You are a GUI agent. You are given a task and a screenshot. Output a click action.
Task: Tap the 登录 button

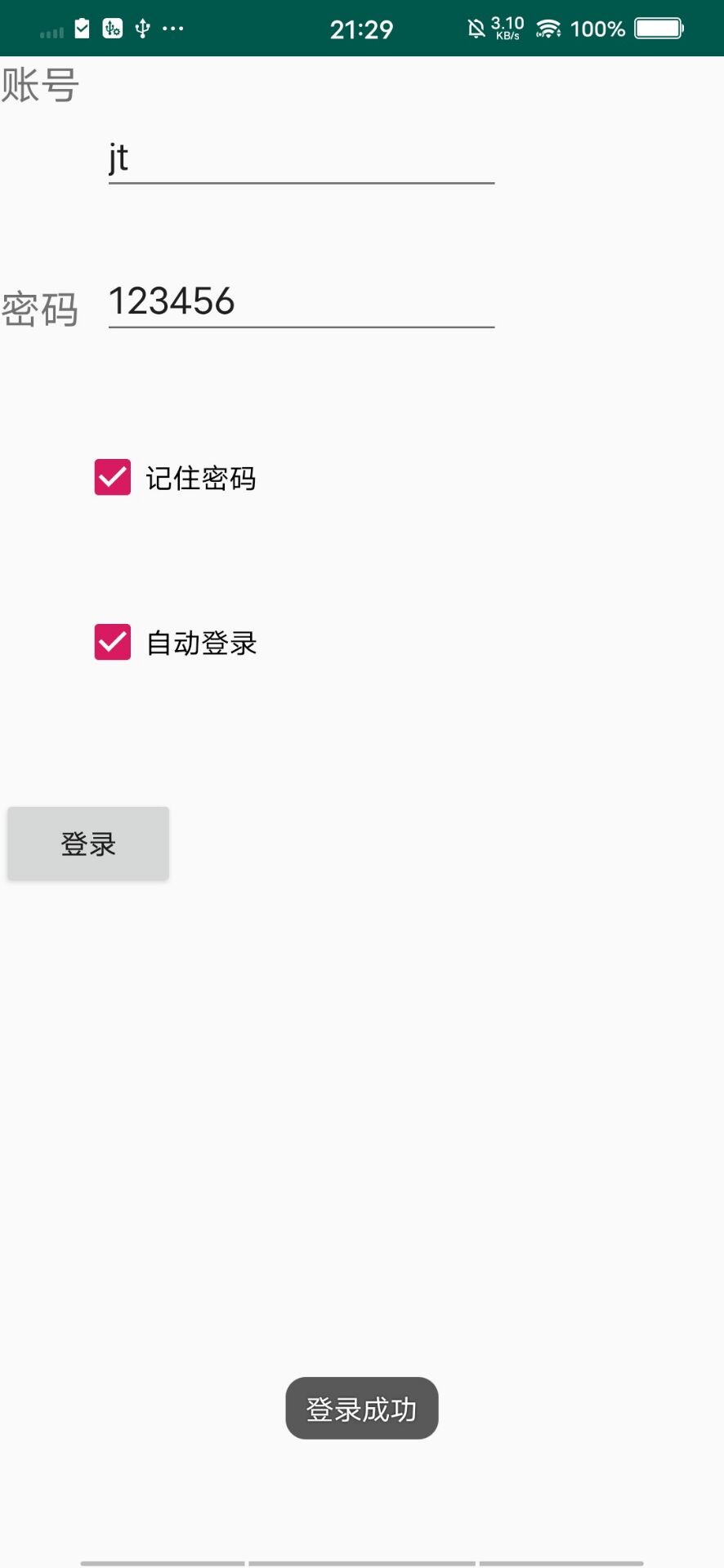(88, 844)
